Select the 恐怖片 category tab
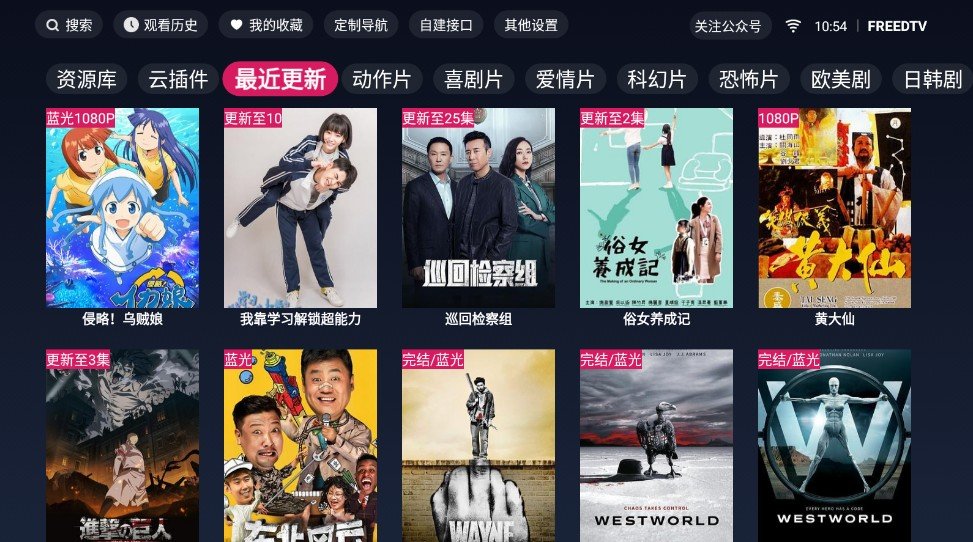This screenshot has height=542, width=973. click(x=749, y=79)
